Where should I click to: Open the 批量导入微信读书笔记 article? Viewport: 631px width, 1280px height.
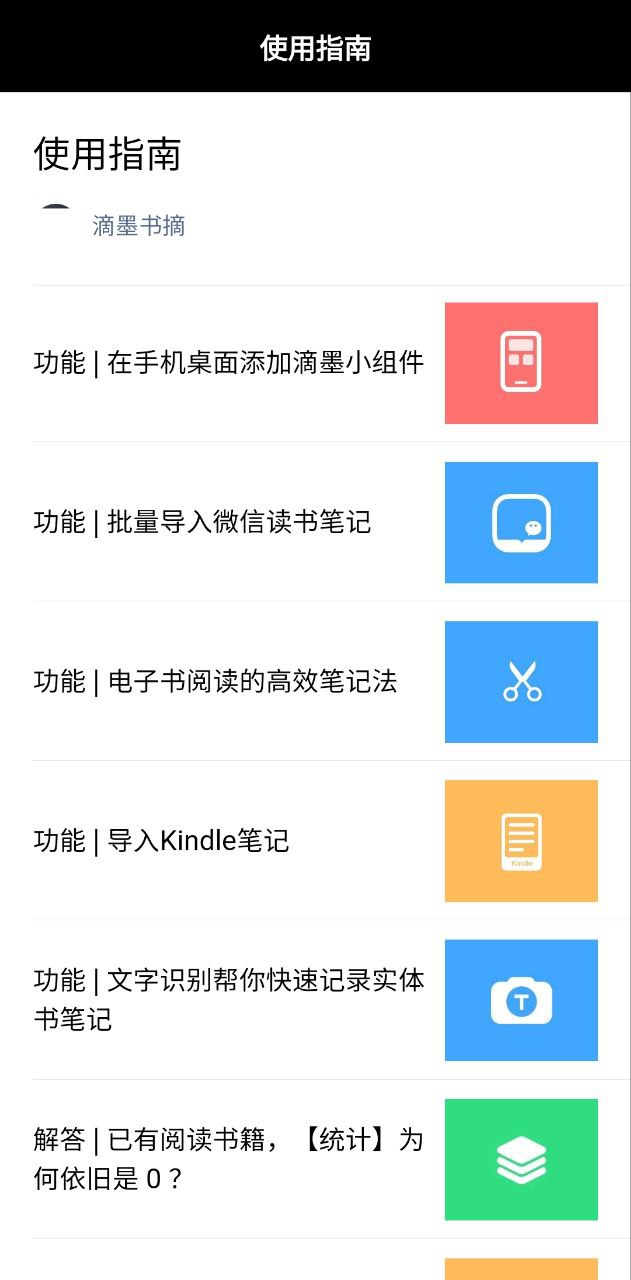click(202, 522)
